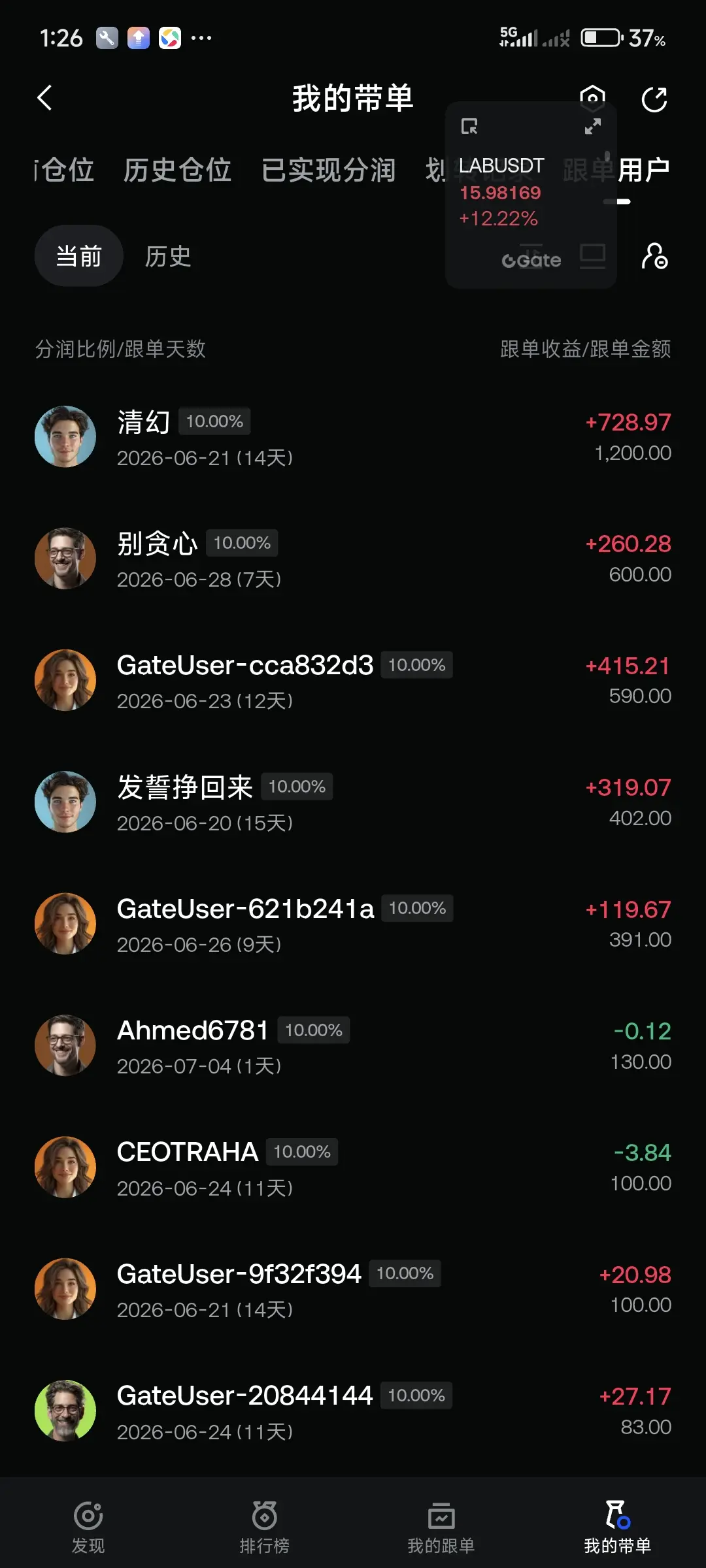706x1568 pixels.
Task: Open the user settings icon beside 历史
Action: point(654,256)
